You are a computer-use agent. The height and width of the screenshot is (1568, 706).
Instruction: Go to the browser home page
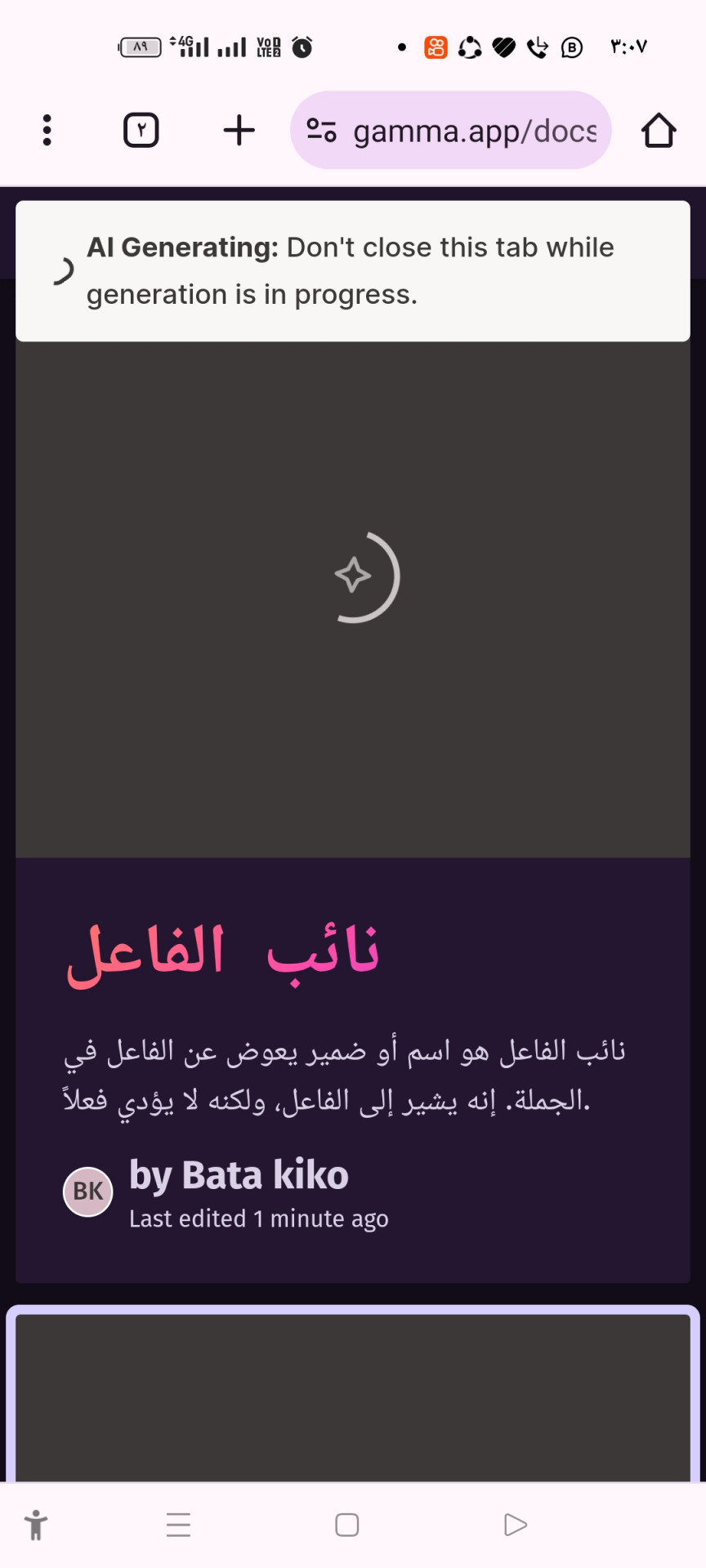click(659, 131)
